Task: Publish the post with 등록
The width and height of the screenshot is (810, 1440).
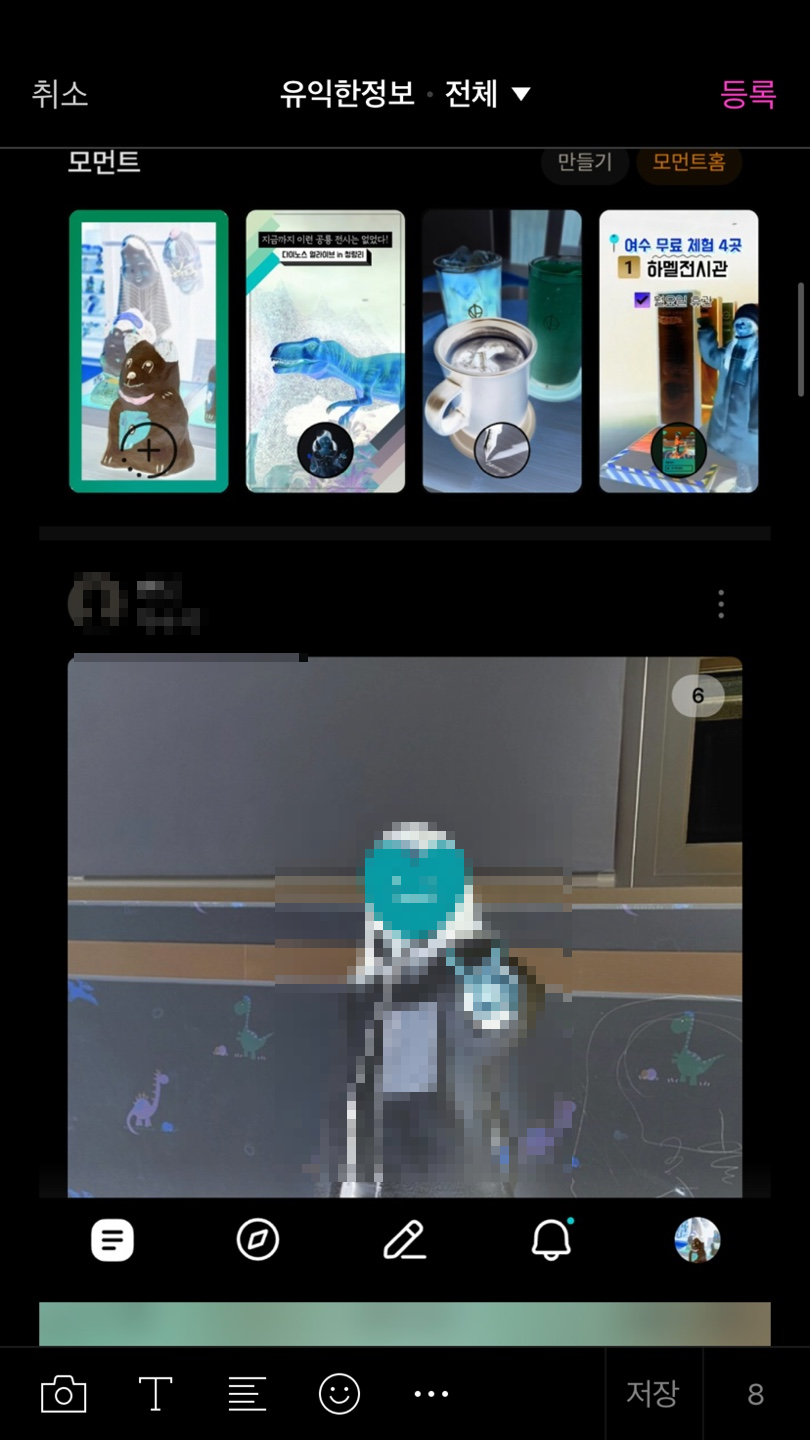Action: tap(748, 95)
